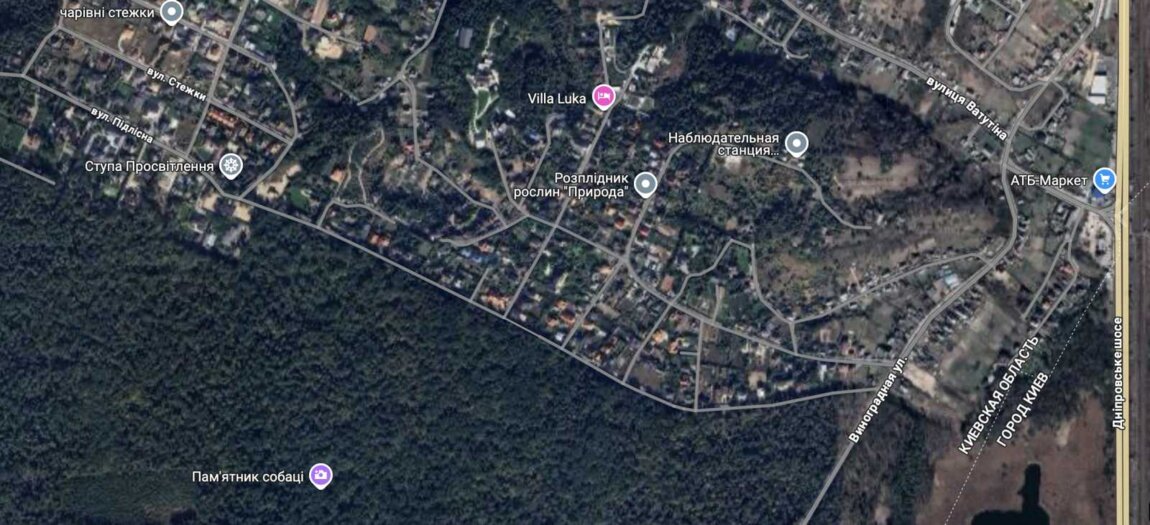Open Розплідник рослин "Природа" marker

[646, 184]
